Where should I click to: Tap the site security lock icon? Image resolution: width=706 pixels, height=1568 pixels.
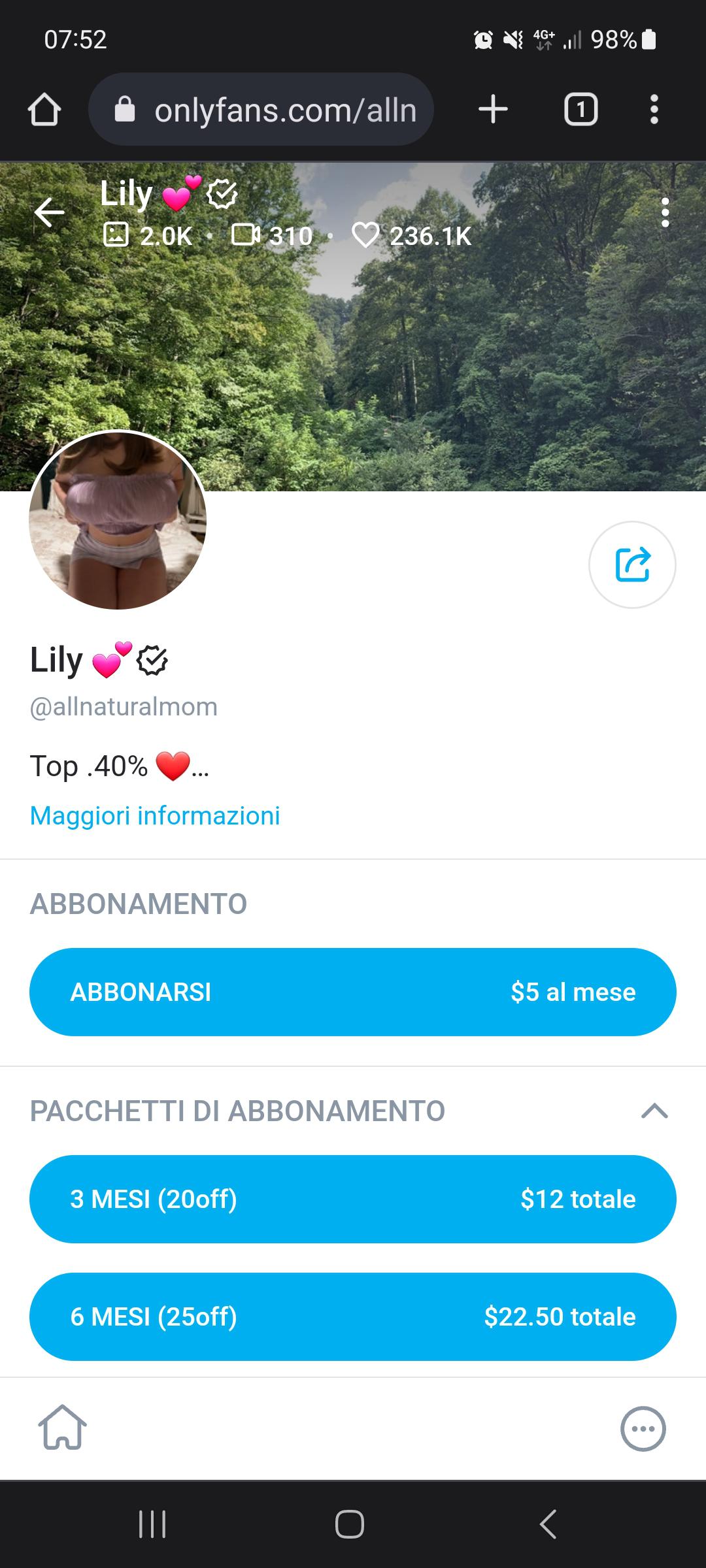pos(126,109)
